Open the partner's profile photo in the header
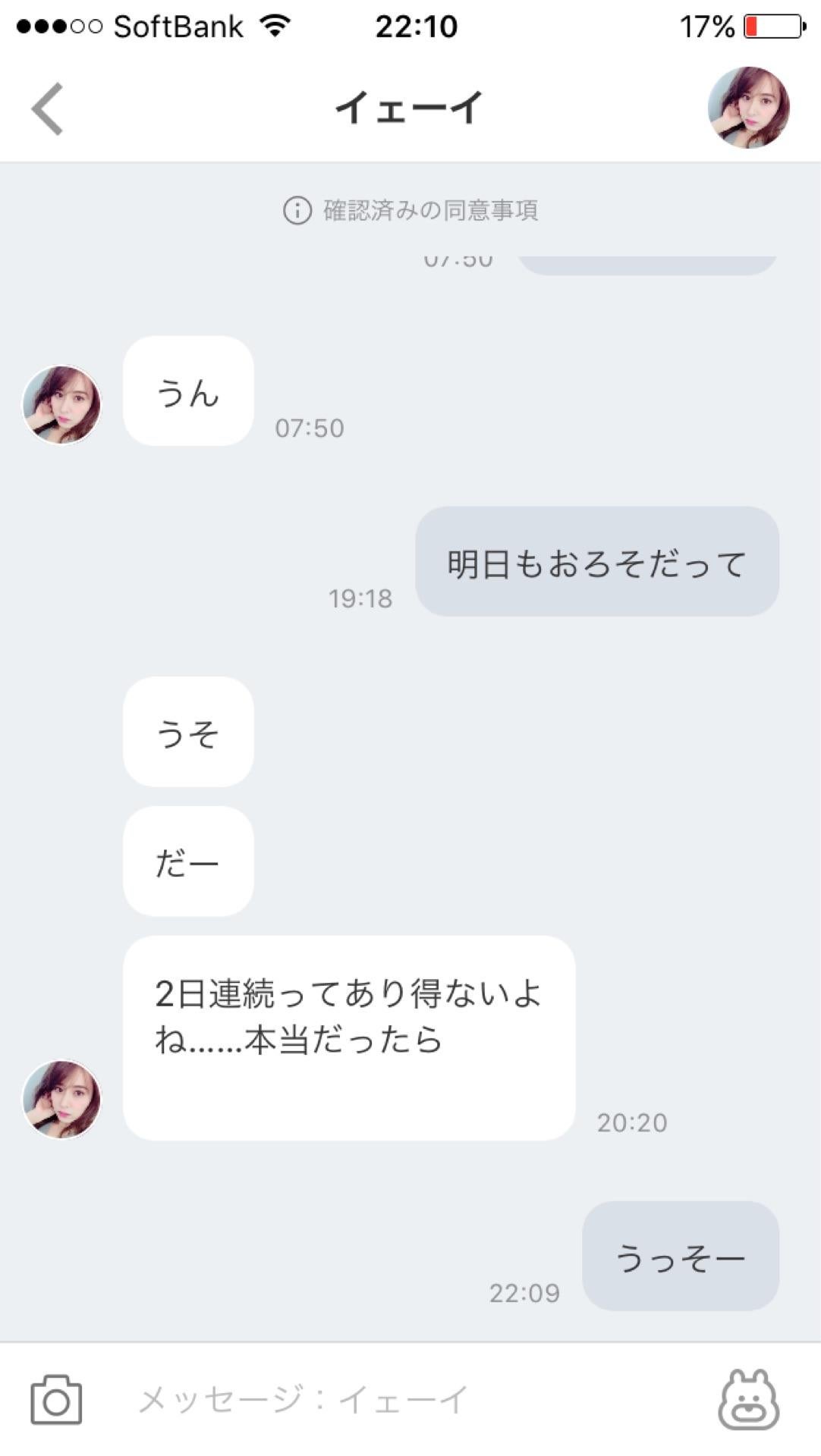This screenshot has height=1456, width=821. pyautogui.click(x=748, y=106)
